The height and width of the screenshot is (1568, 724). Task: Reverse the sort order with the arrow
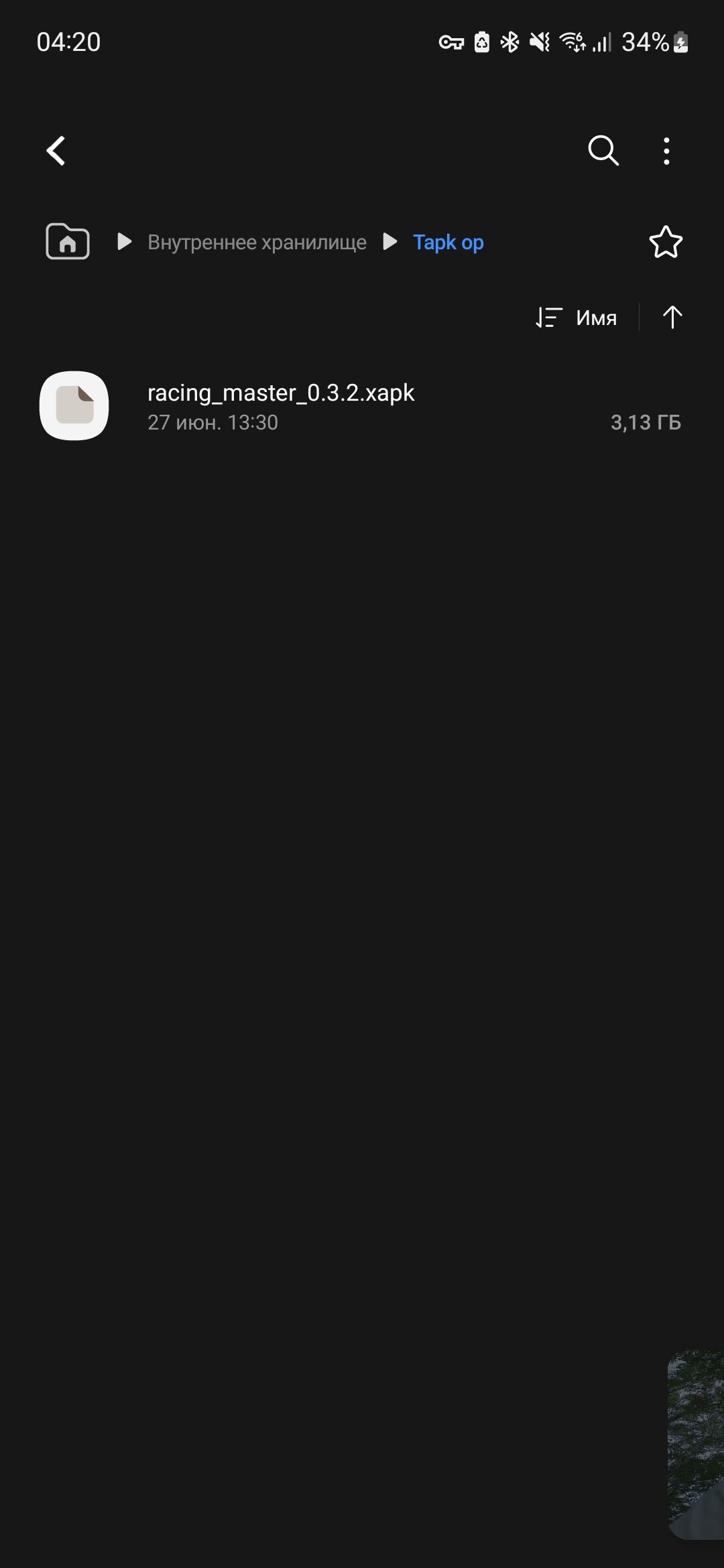672,317
